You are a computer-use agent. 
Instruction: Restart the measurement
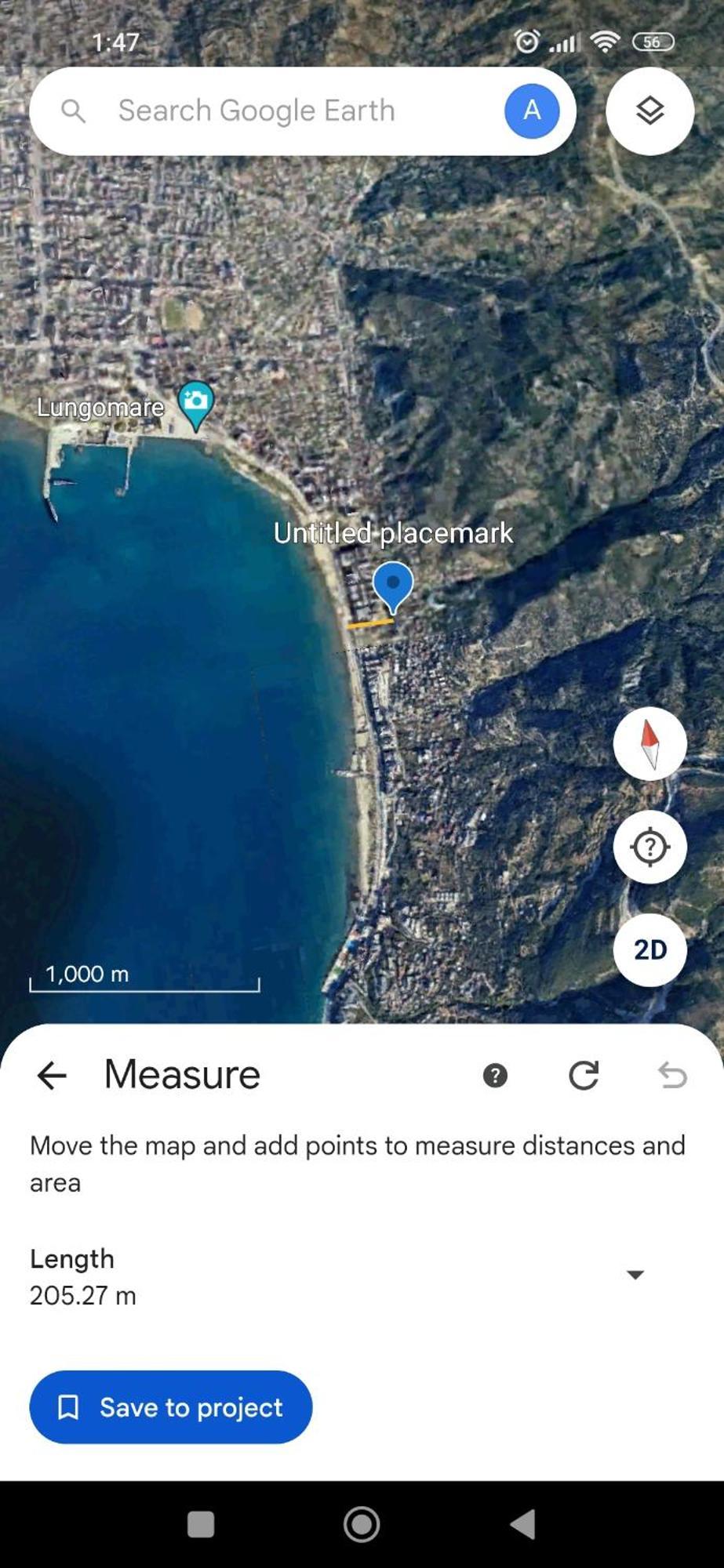pyautogui.click(x=584, y=1076)
